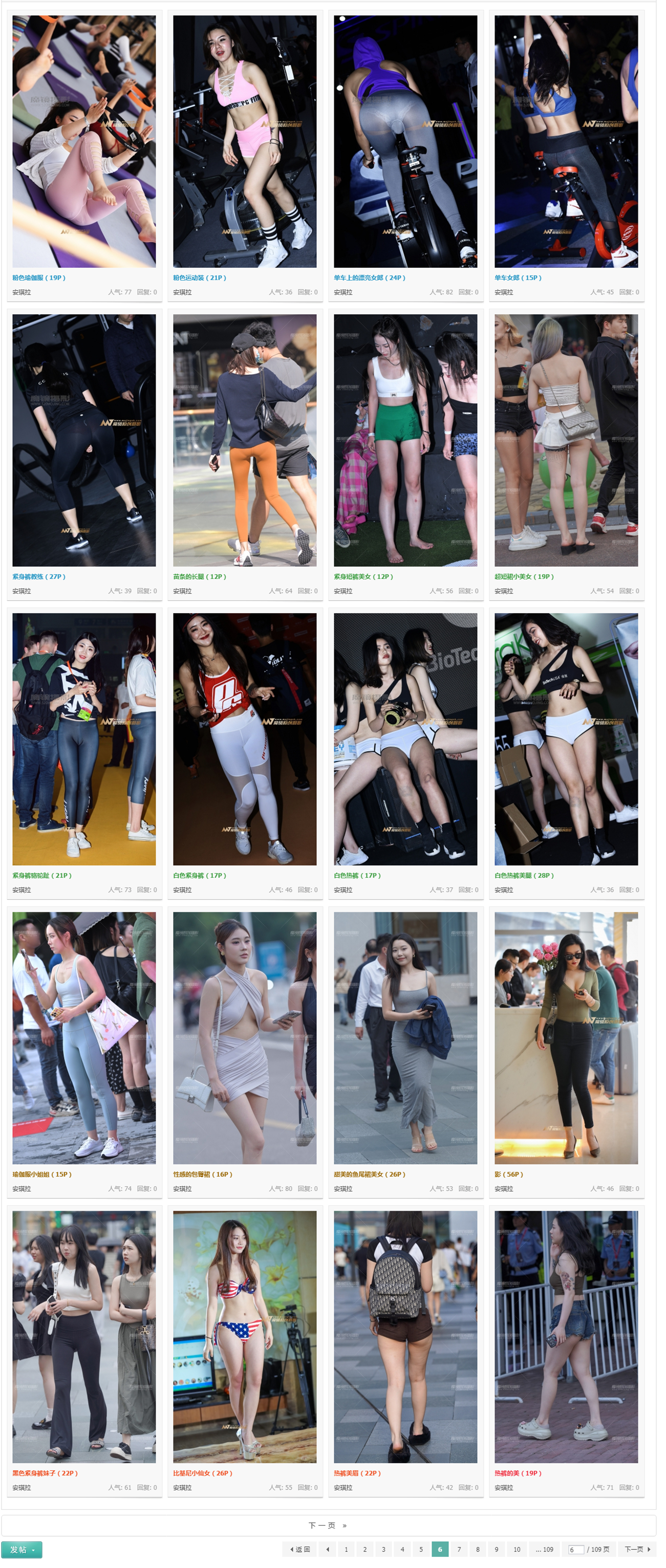Viewport: 666px width, 1568px height.
Task: Load more with the wide 下一页 bar
Action: tap(328, 1526)
